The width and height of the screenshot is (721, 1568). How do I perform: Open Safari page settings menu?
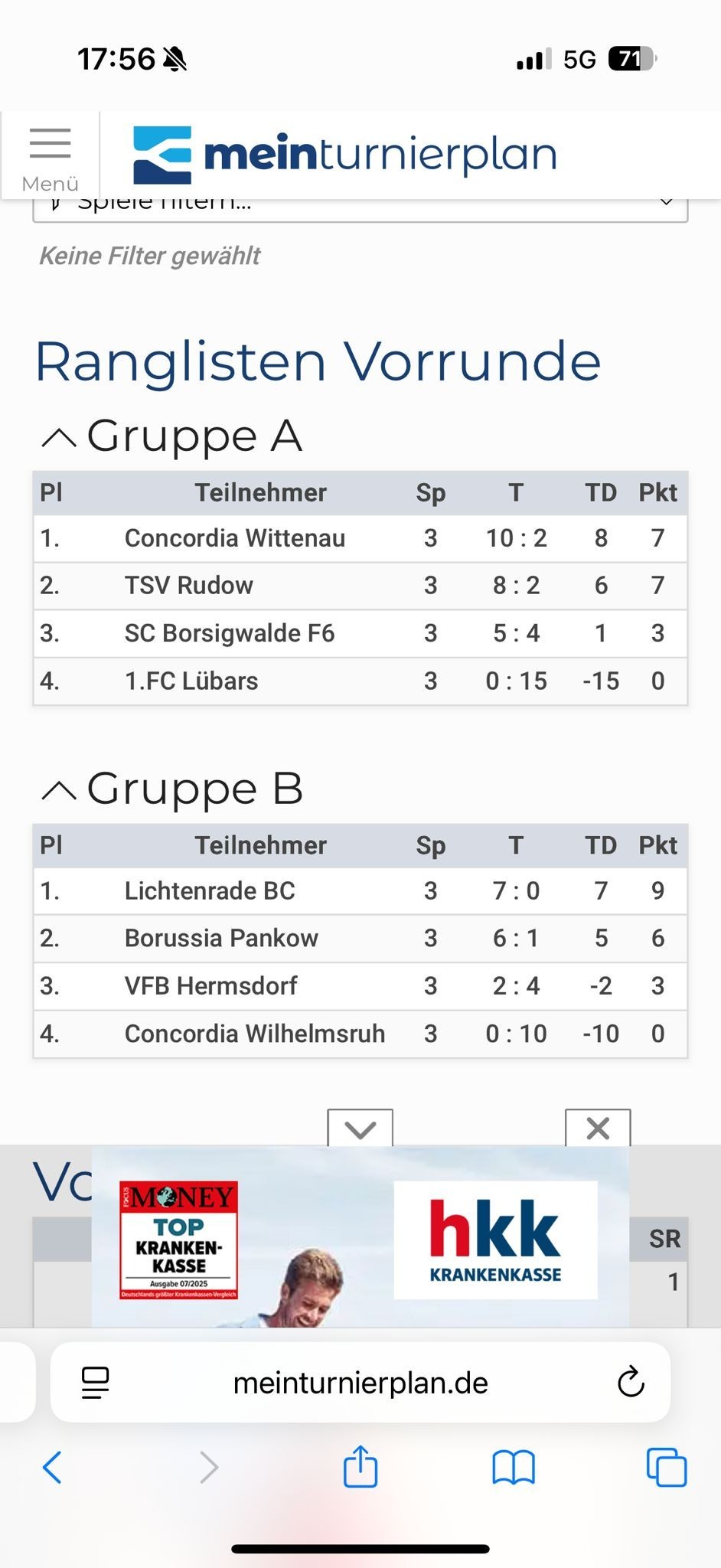[x=95, y=1383]
